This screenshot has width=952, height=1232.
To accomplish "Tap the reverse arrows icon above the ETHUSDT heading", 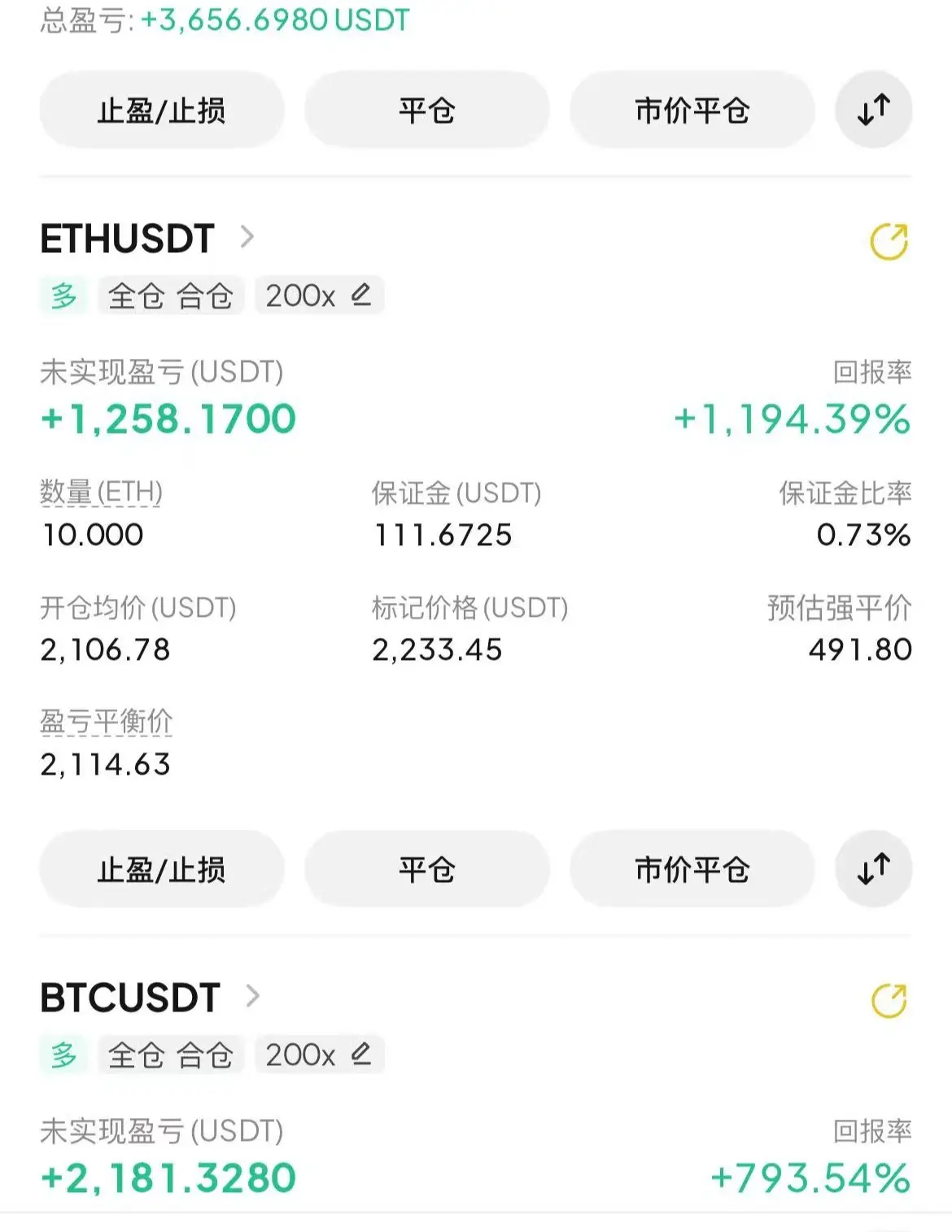I will pyautogui.click(x=873, y=110).
